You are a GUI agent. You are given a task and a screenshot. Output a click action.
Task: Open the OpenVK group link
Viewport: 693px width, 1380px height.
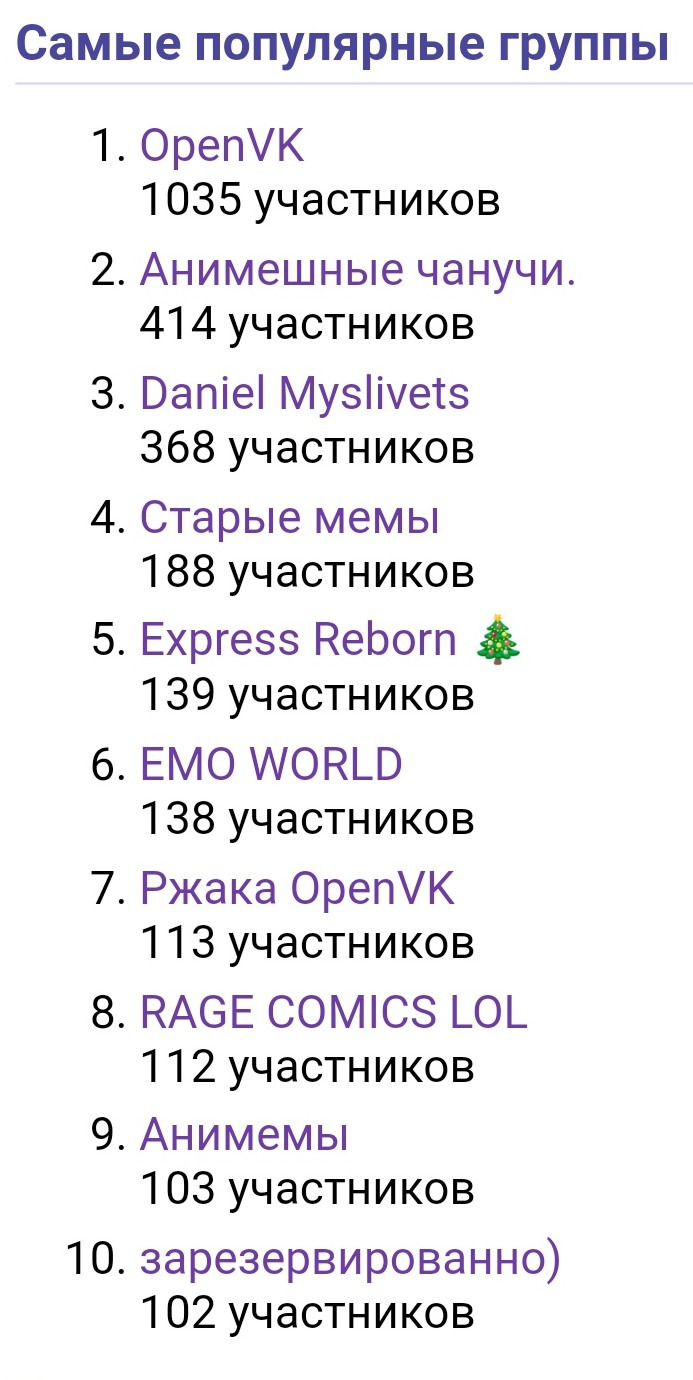[221, 147]
